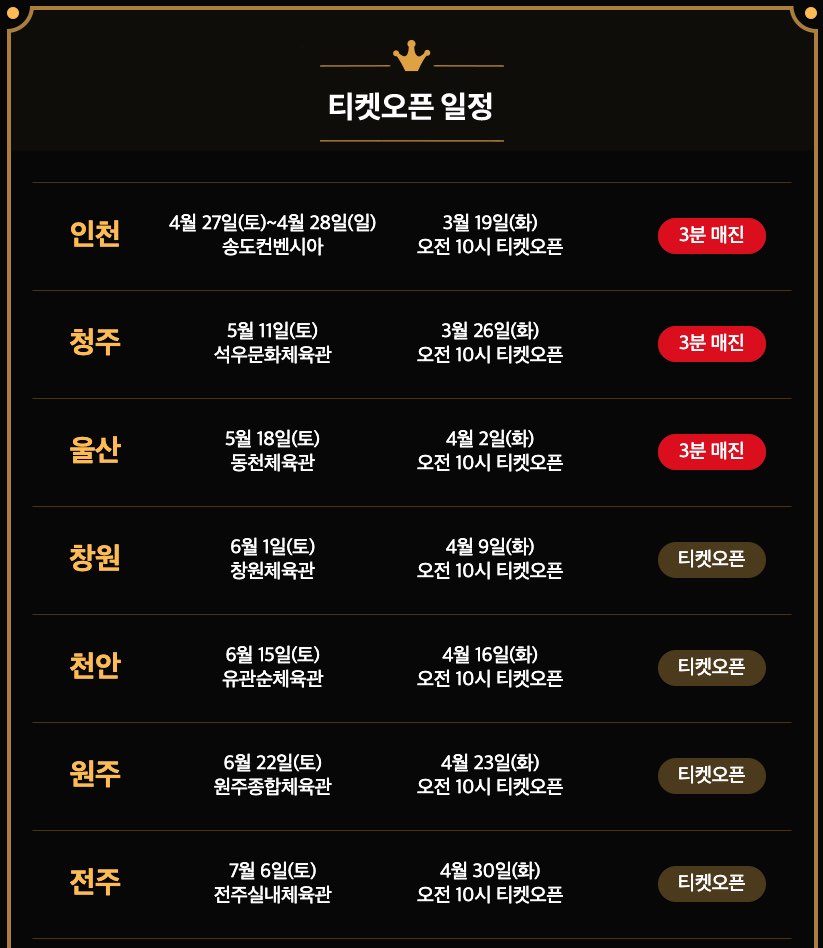This screenshot has height=948, width=823.
Task: Click 유관순체육관 venue text for 천안
Action: pos(271,680)
